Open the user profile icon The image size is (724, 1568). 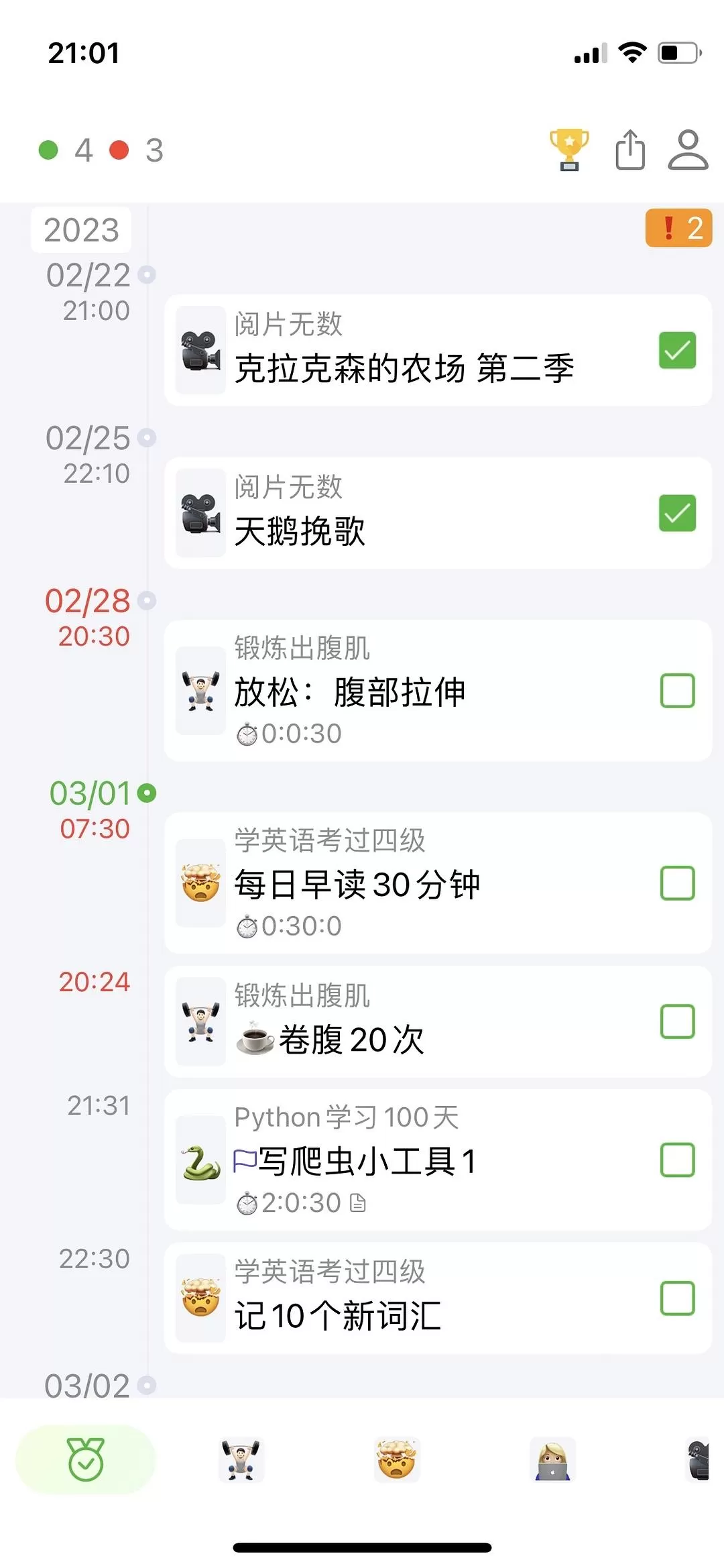click(688, 150)
